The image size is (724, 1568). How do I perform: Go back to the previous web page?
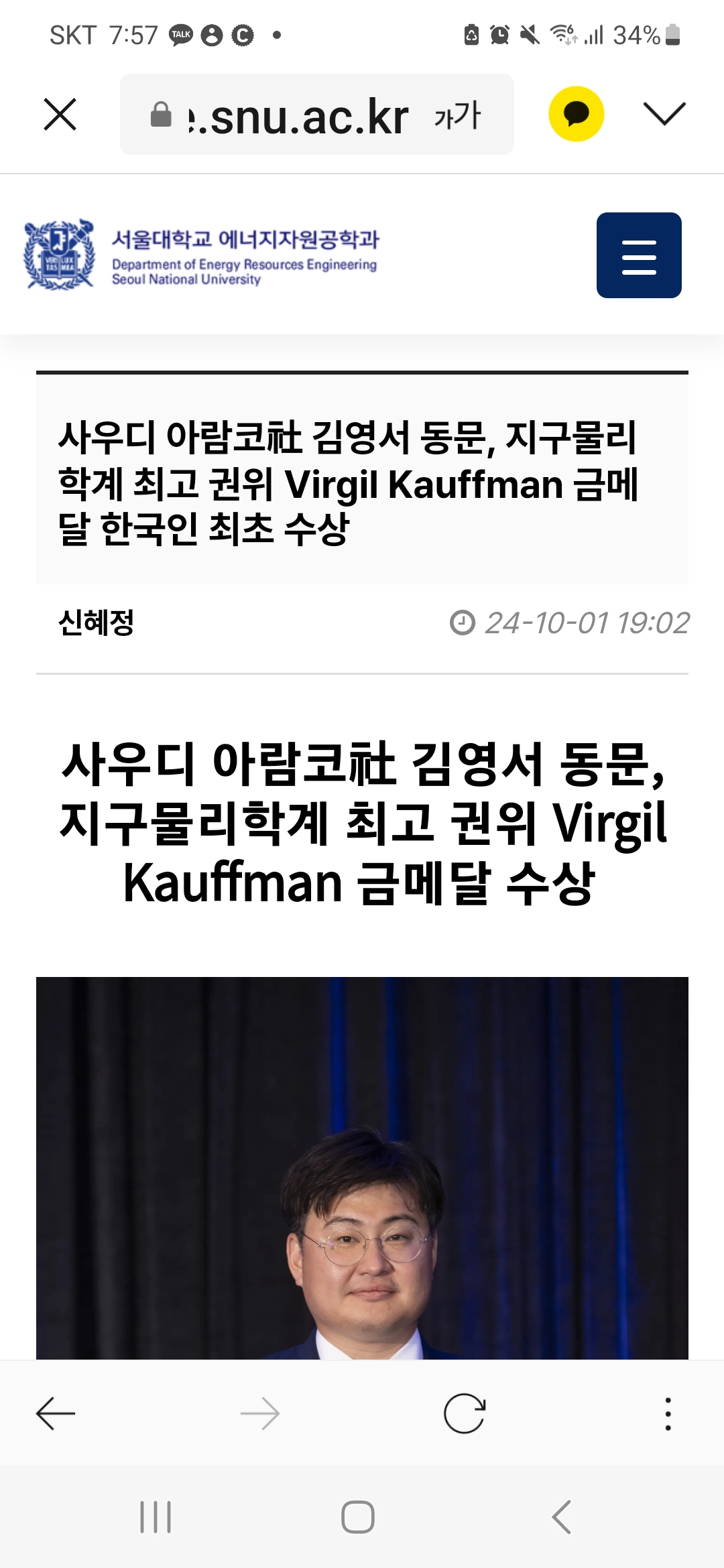point(56,1414)
